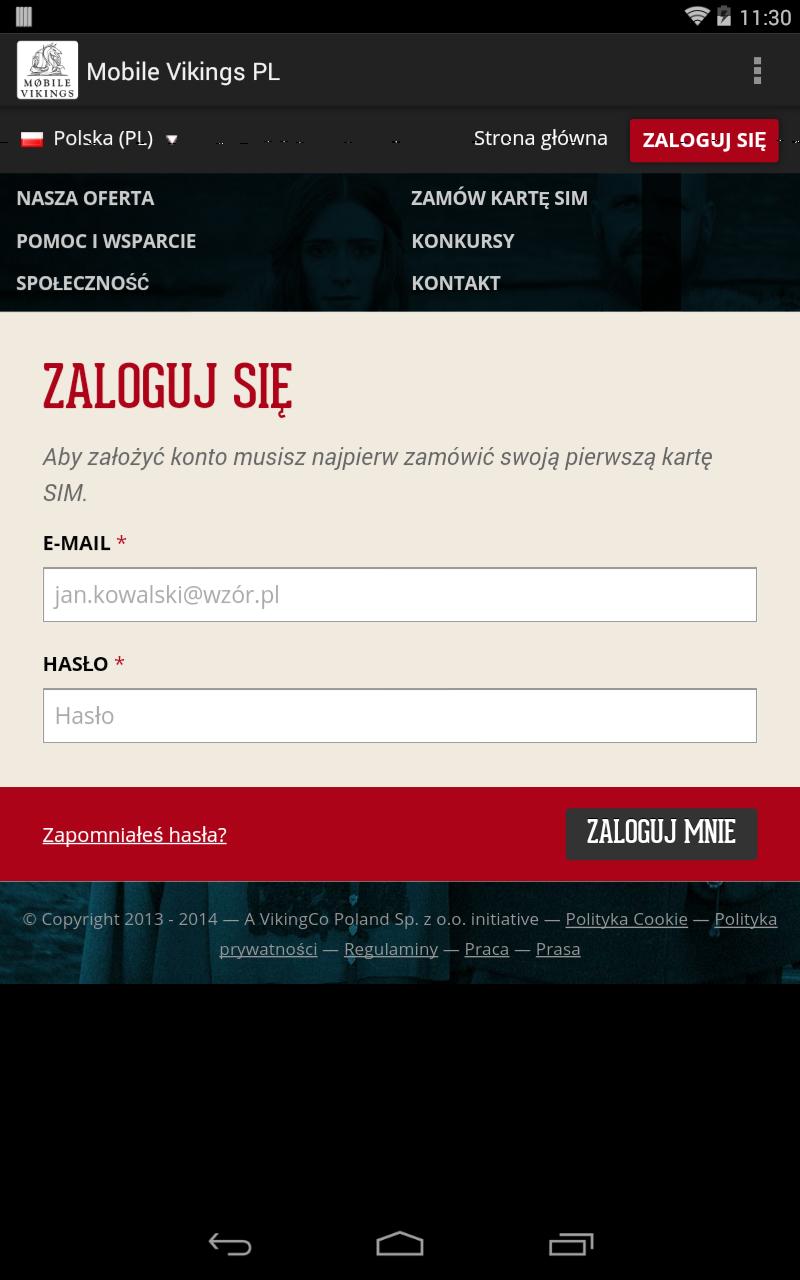The height and width of the screenshot is (1280, 800).
Task: Open Polityka Cookie link
Action: click(x=626, y=919)
